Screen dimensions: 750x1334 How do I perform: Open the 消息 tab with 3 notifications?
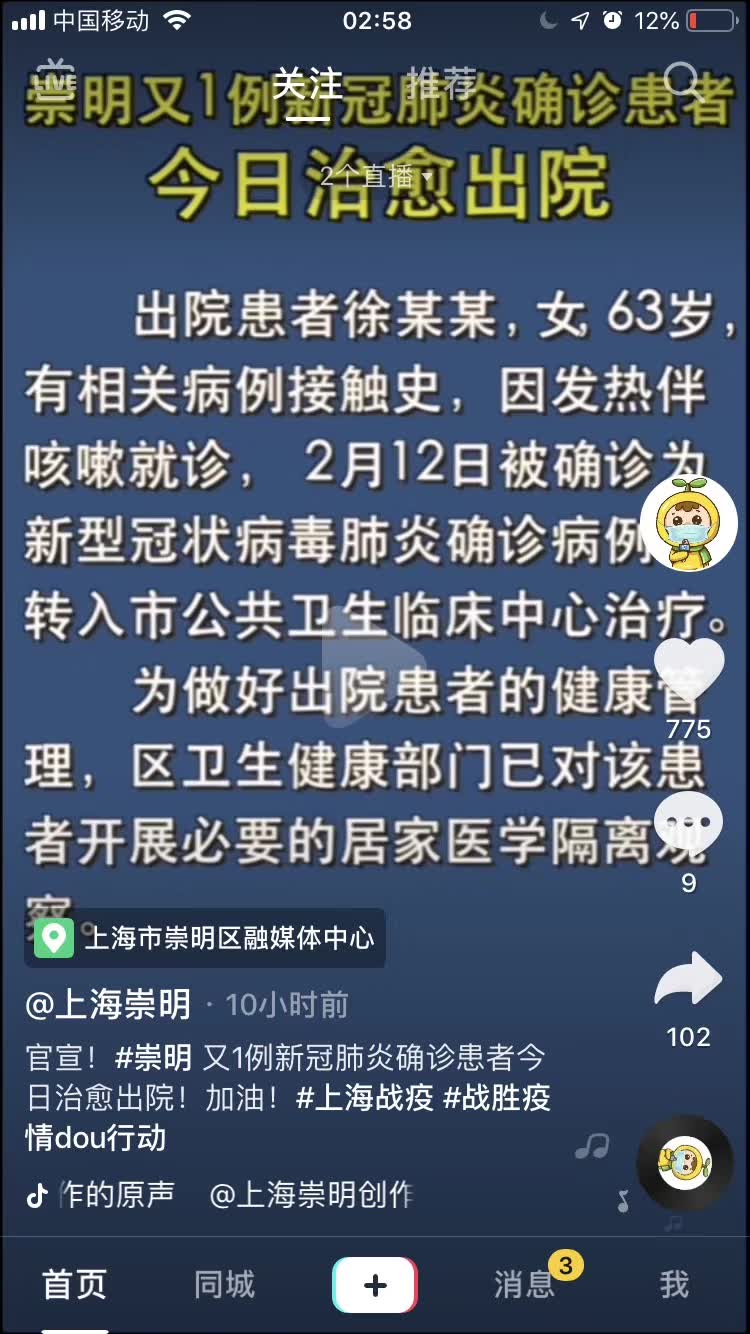[x=524, y=1285]
